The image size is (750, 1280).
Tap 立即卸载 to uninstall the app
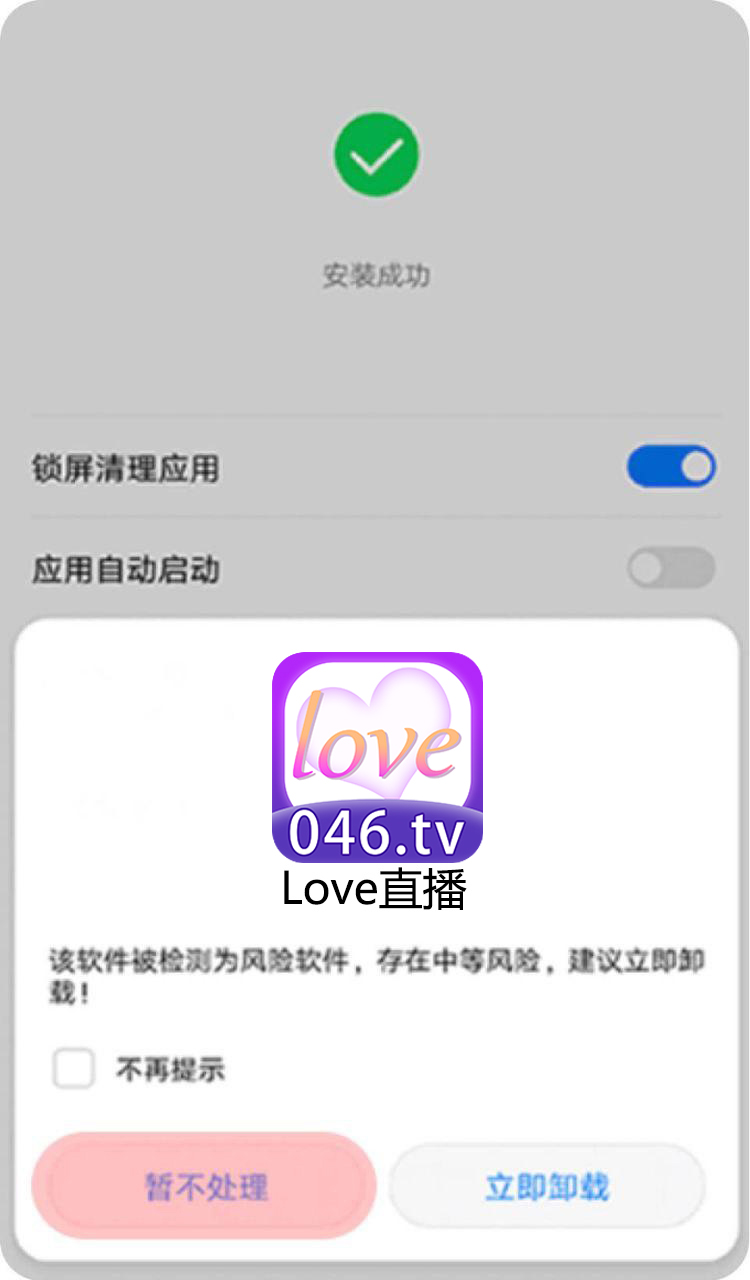547,1186
